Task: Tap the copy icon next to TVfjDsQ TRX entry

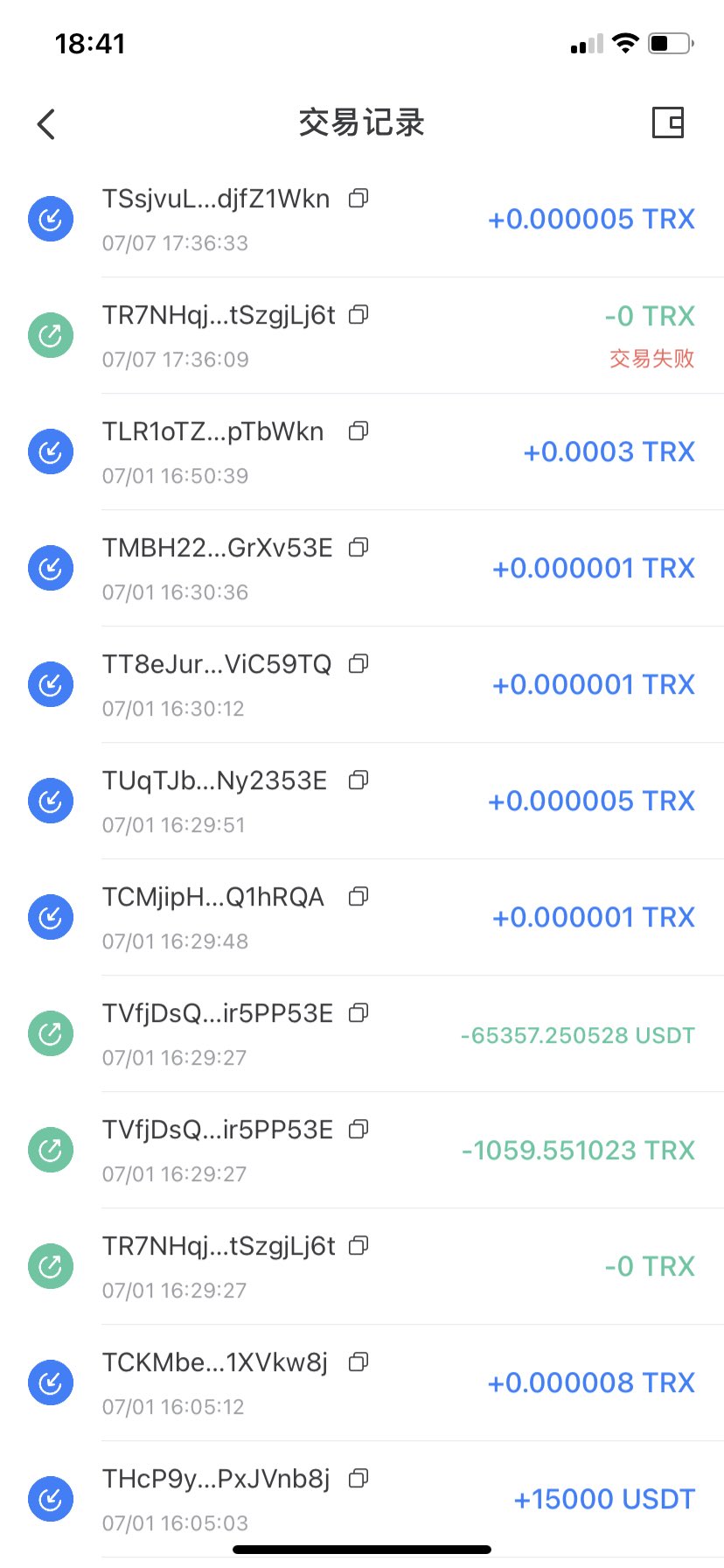Action: [x=358, y=1129]
